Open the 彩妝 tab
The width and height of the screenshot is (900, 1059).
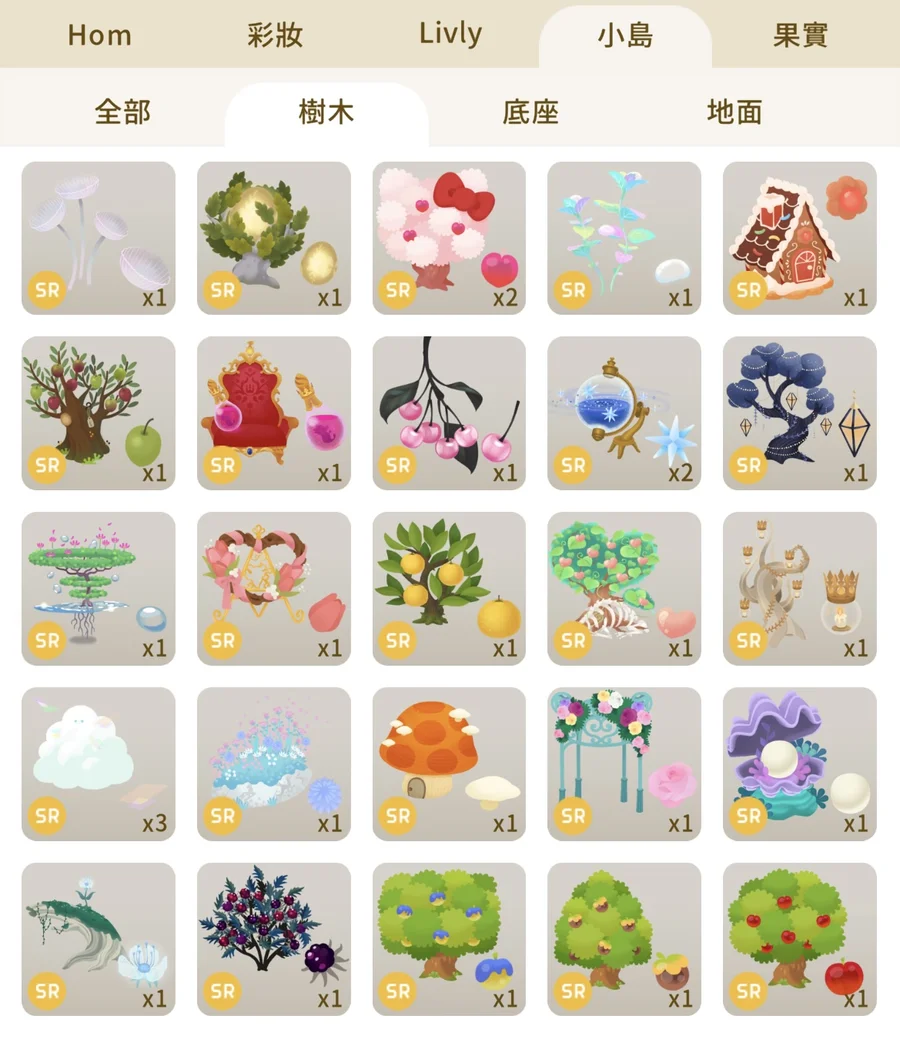274,36
